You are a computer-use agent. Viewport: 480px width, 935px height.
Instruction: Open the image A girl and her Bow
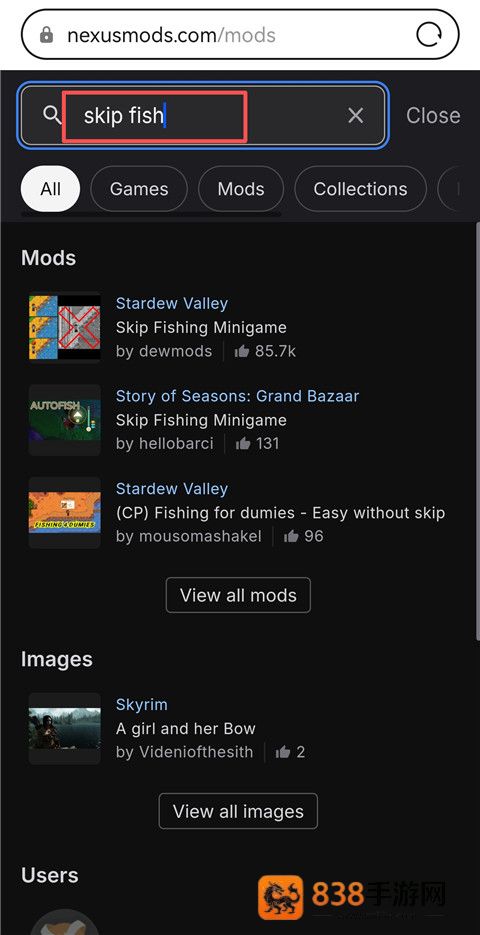(185, 729)
